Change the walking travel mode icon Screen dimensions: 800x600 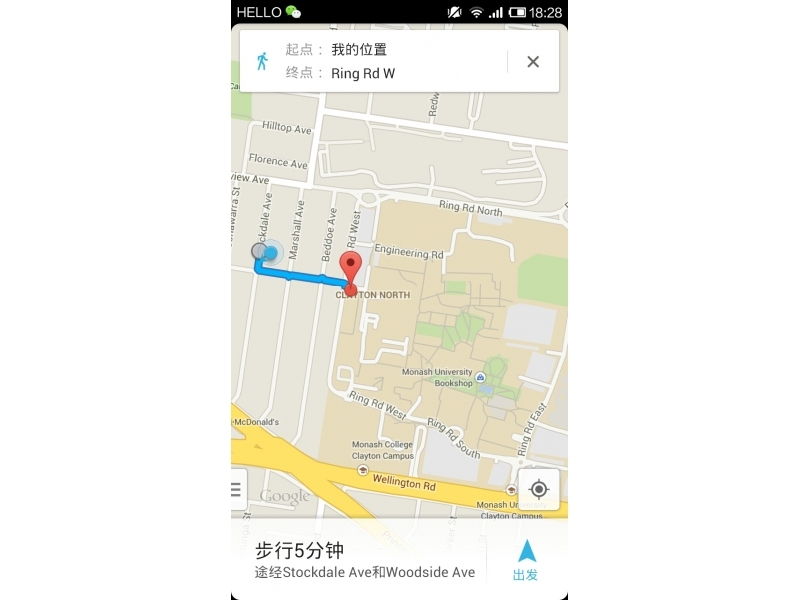pos(262,61)
